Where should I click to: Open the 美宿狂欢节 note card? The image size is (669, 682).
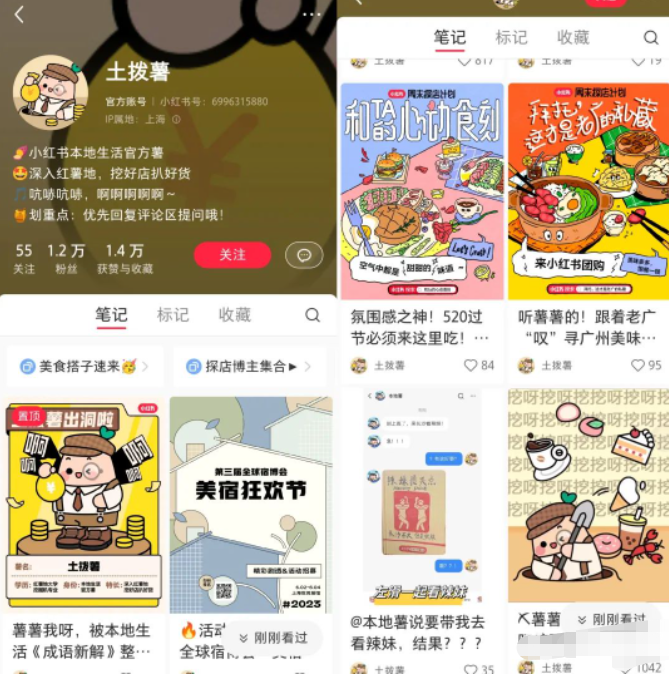click(x=250, y=505)
